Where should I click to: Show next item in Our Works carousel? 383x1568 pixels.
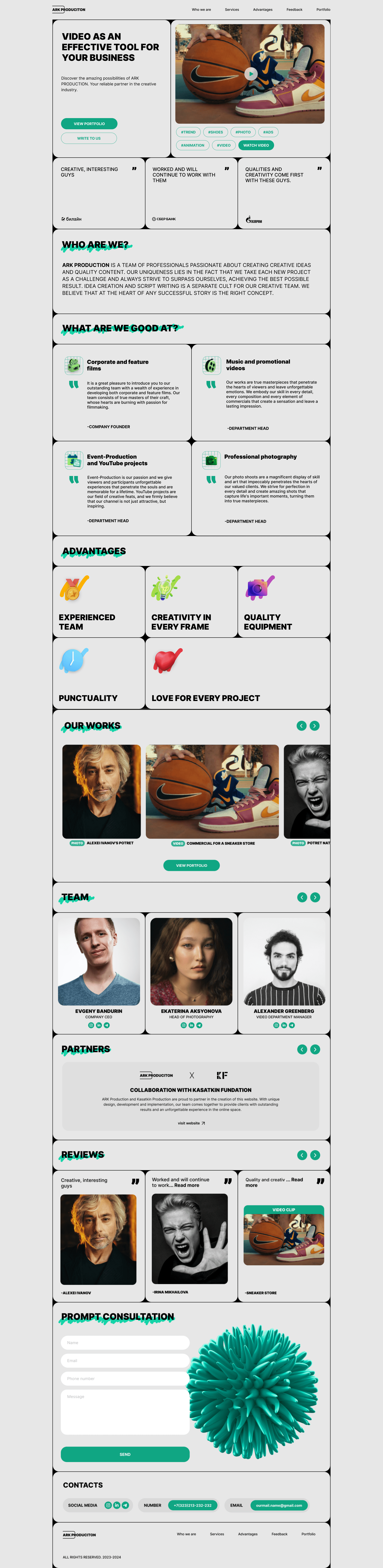click(314, 726)
